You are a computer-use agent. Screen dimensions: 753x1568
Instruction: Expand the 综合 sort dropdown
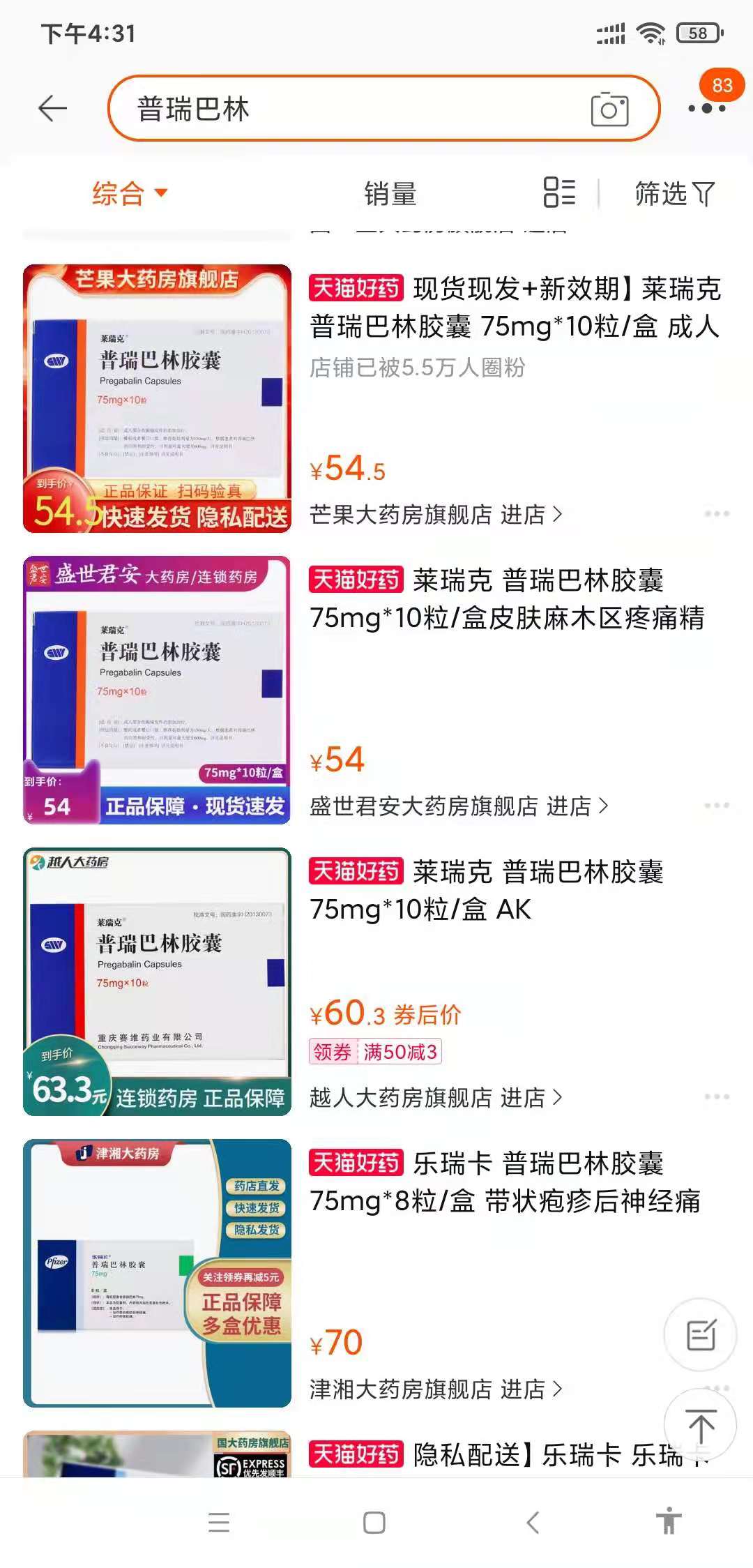(x=130, y=193)
